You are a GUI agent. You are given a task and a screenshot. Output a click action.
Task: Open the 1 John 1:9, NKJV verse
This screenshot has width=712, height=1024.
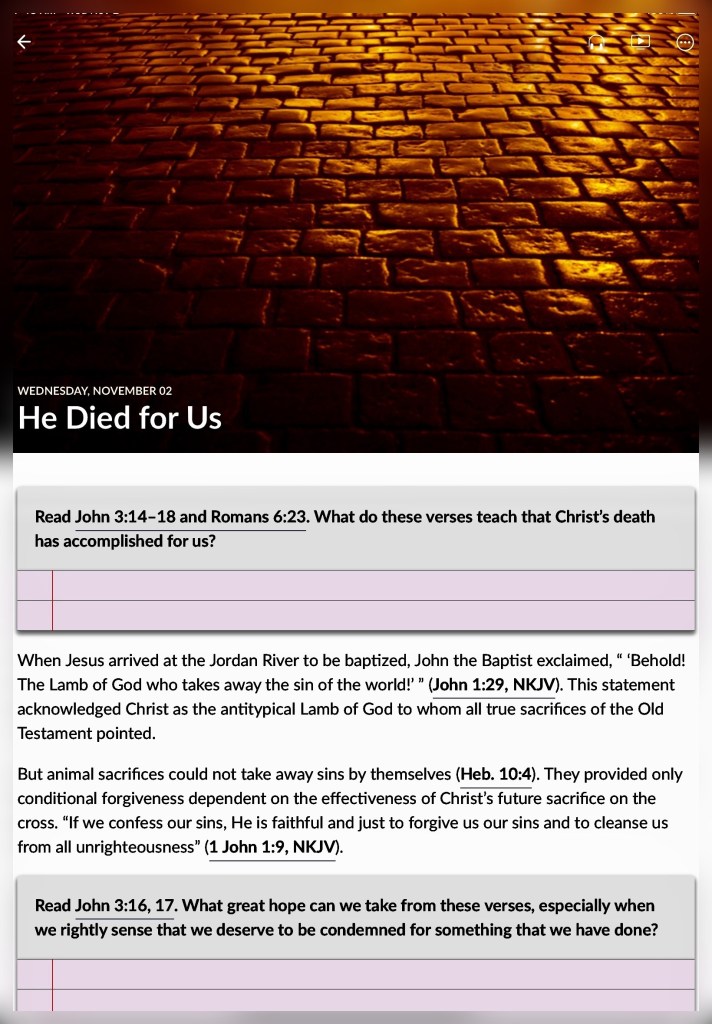pos(272,847)
